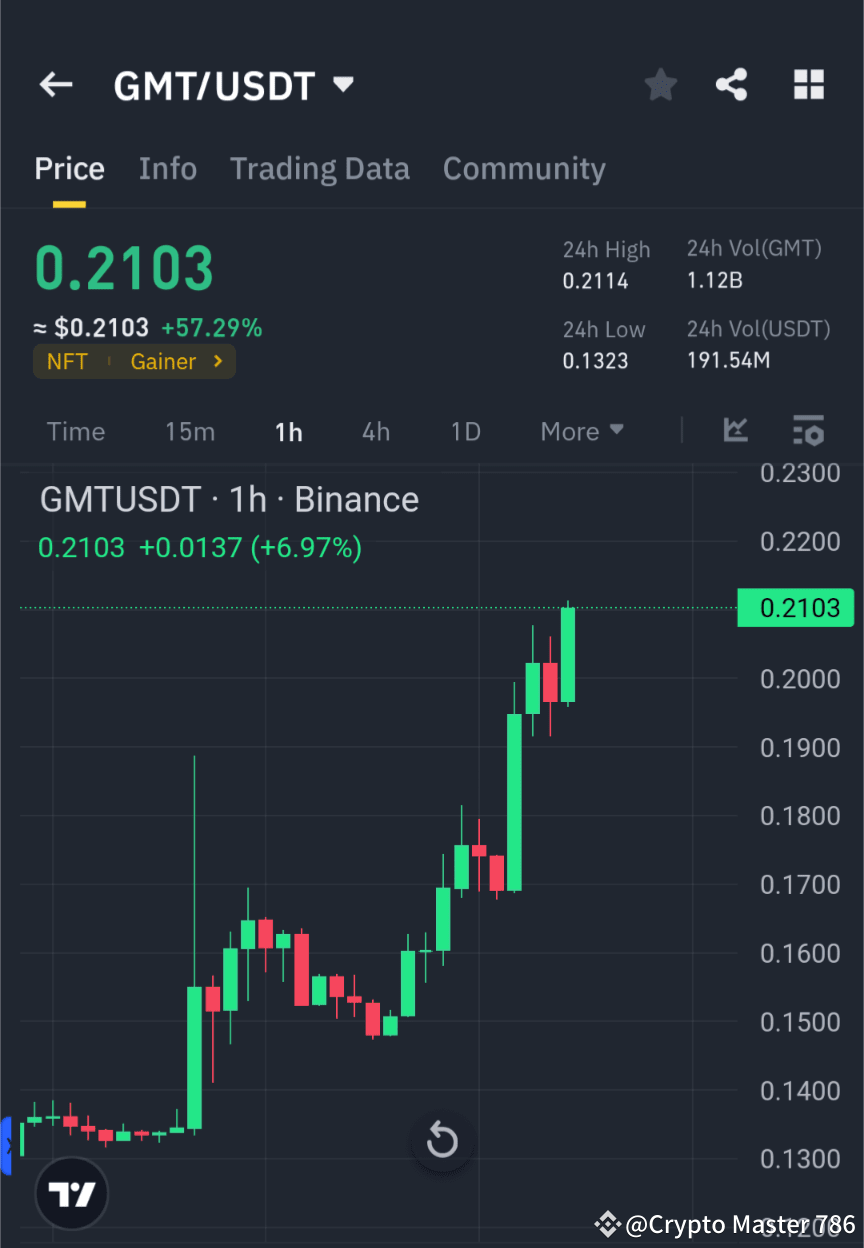Open chart indicator settings icon
864x1248 pixels.
[x=809, y=431]
